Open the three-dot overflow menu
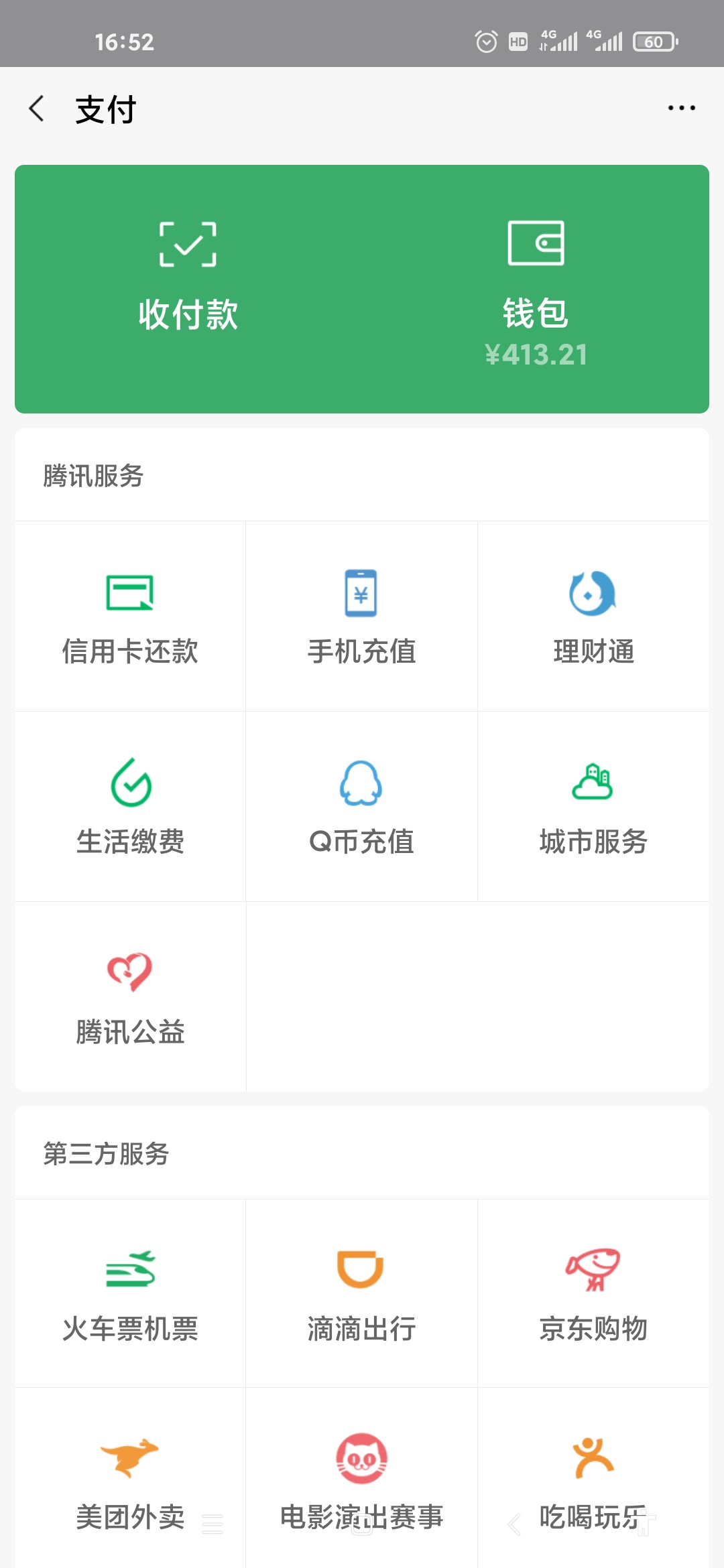The image size is (724, 1568). pos(681,108)
